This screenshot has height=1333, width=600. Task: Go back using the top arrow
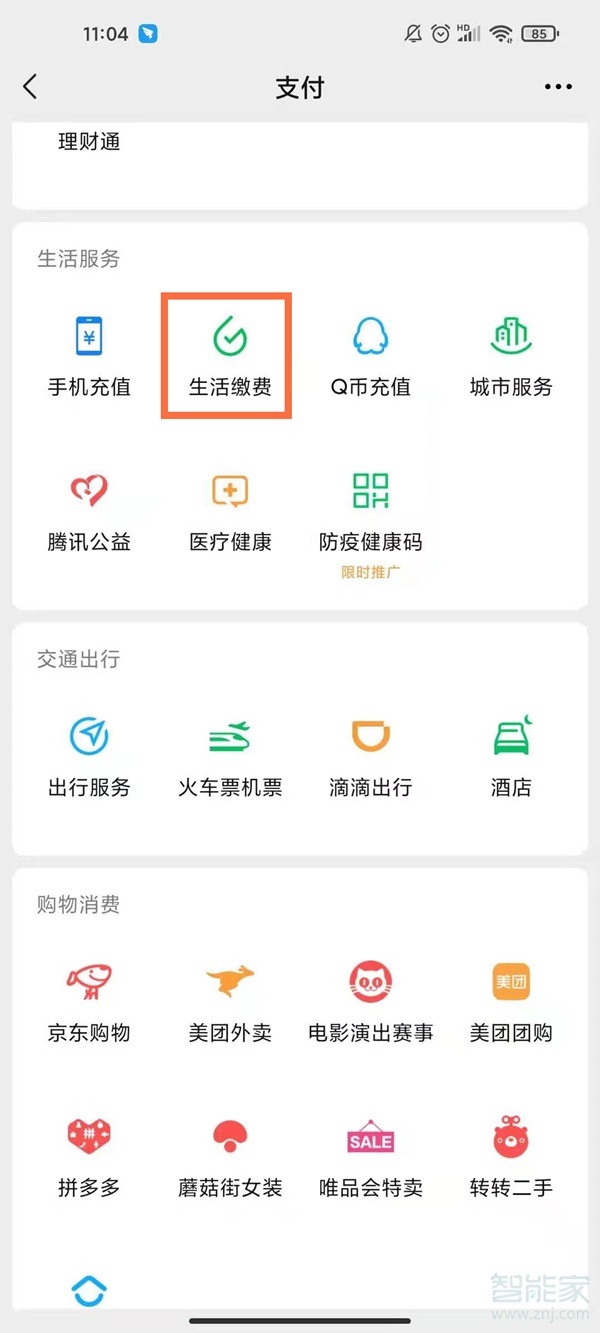[30, 87]
